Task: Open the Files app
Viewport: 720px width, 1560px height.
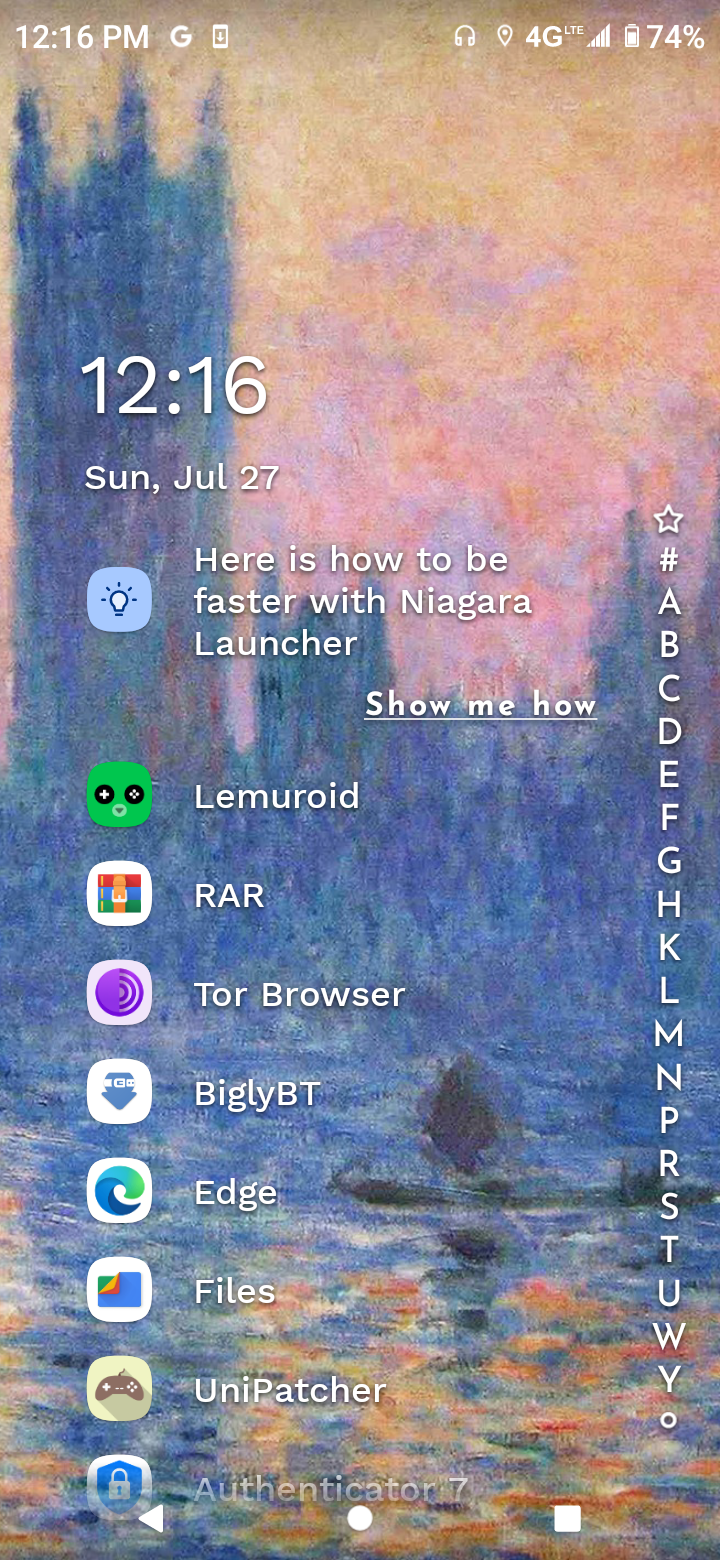Action: pos(234,1291)
